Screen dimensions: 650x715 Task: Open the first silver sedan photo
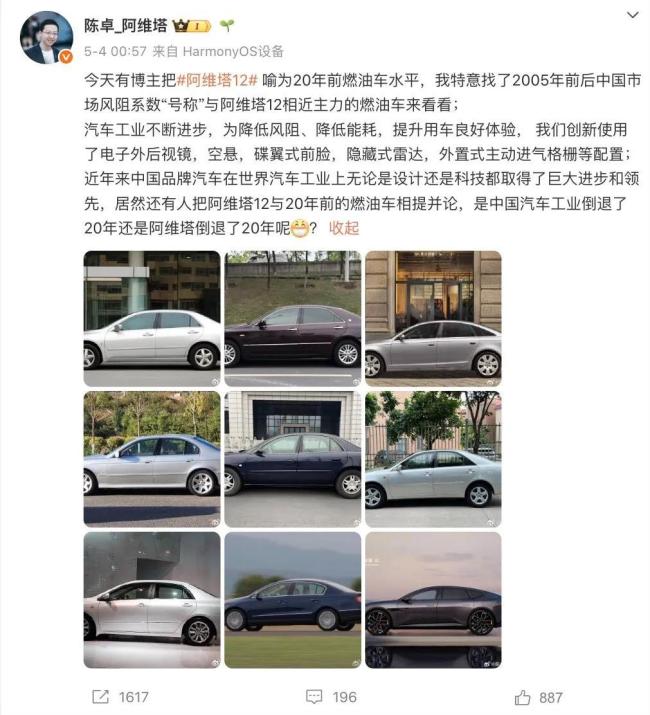point(152,318)
